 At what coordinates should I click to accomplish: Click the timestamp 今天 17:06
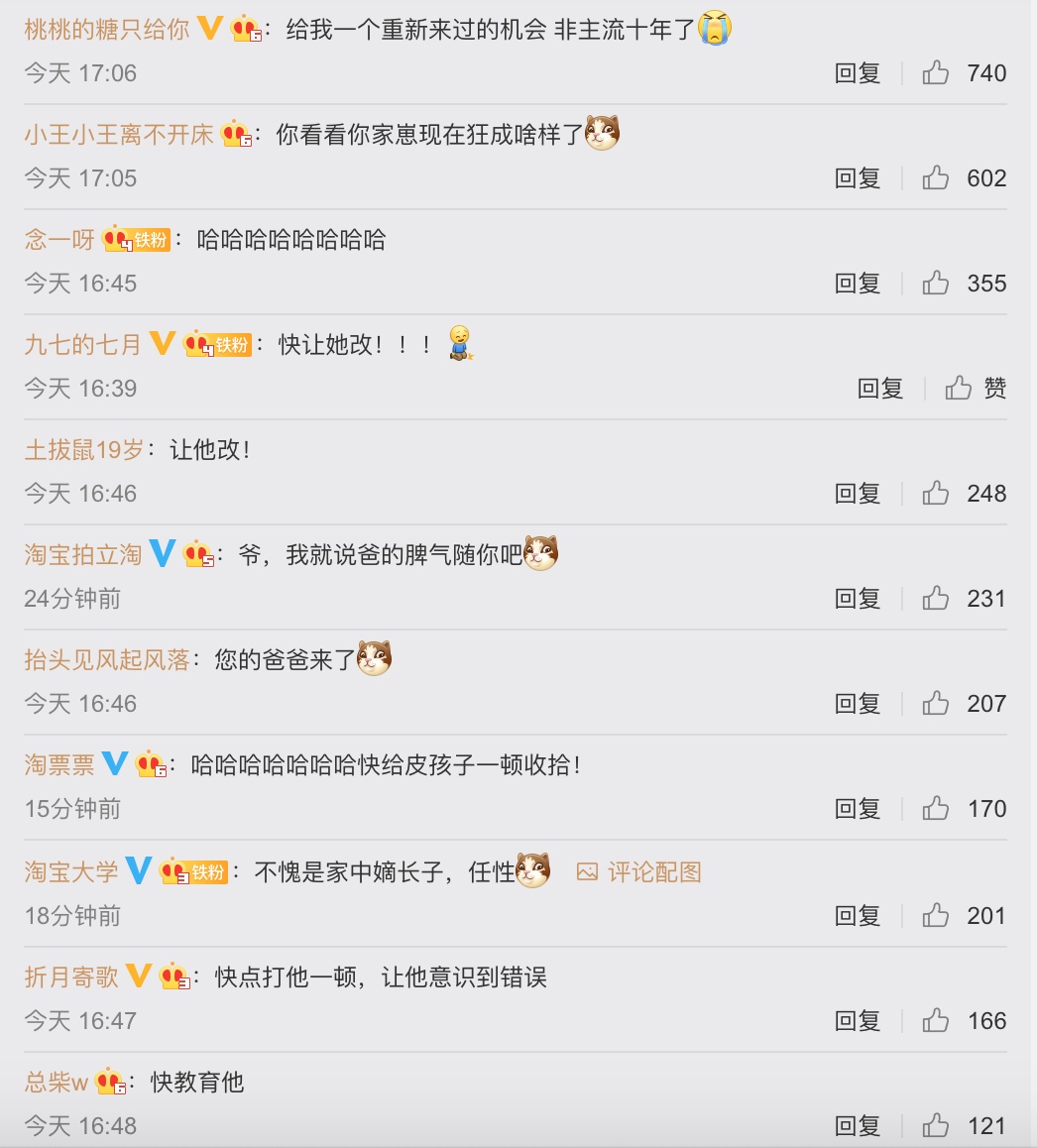80,72
